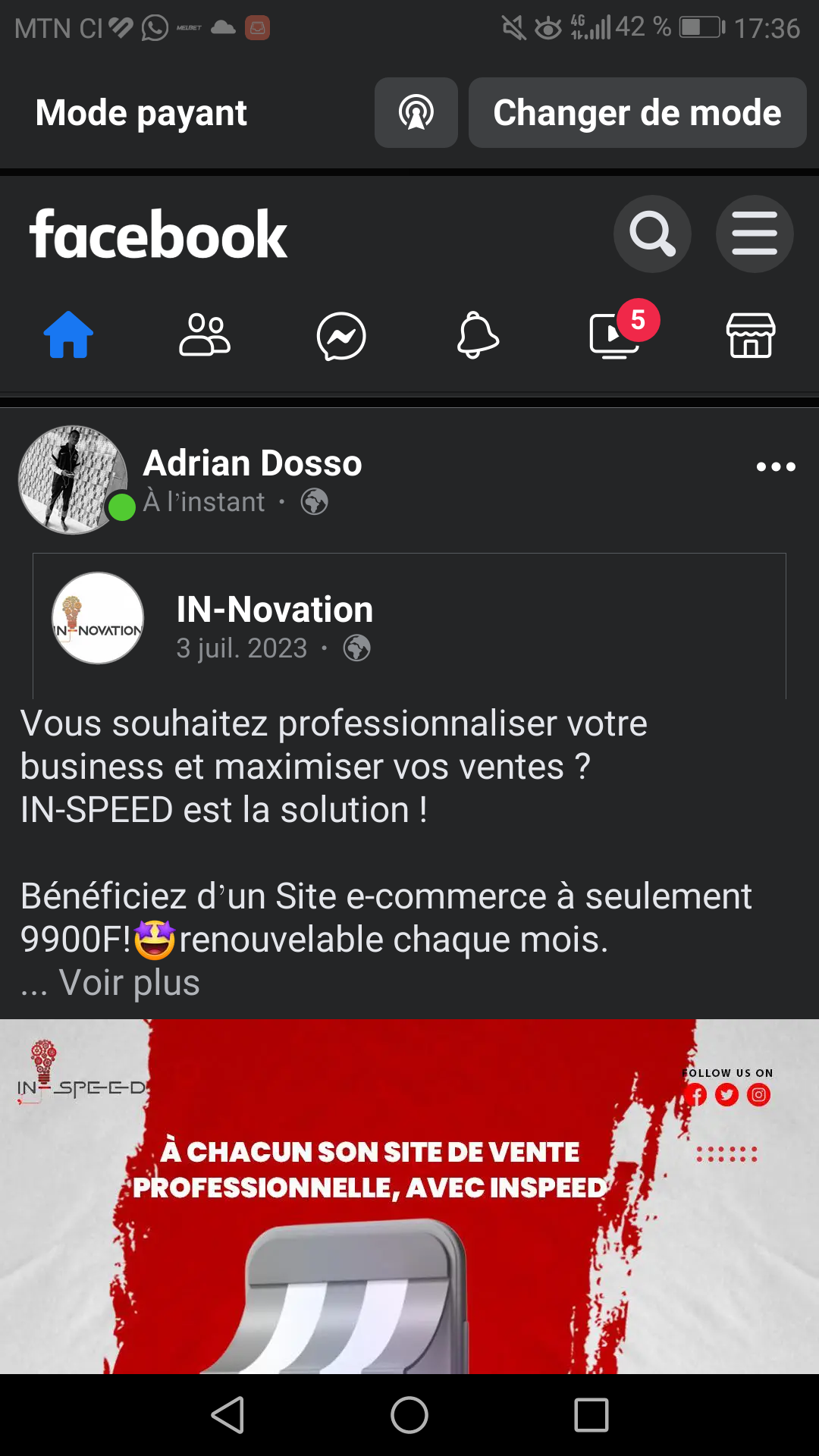Open the IN-Novation page name

(275, 610)
